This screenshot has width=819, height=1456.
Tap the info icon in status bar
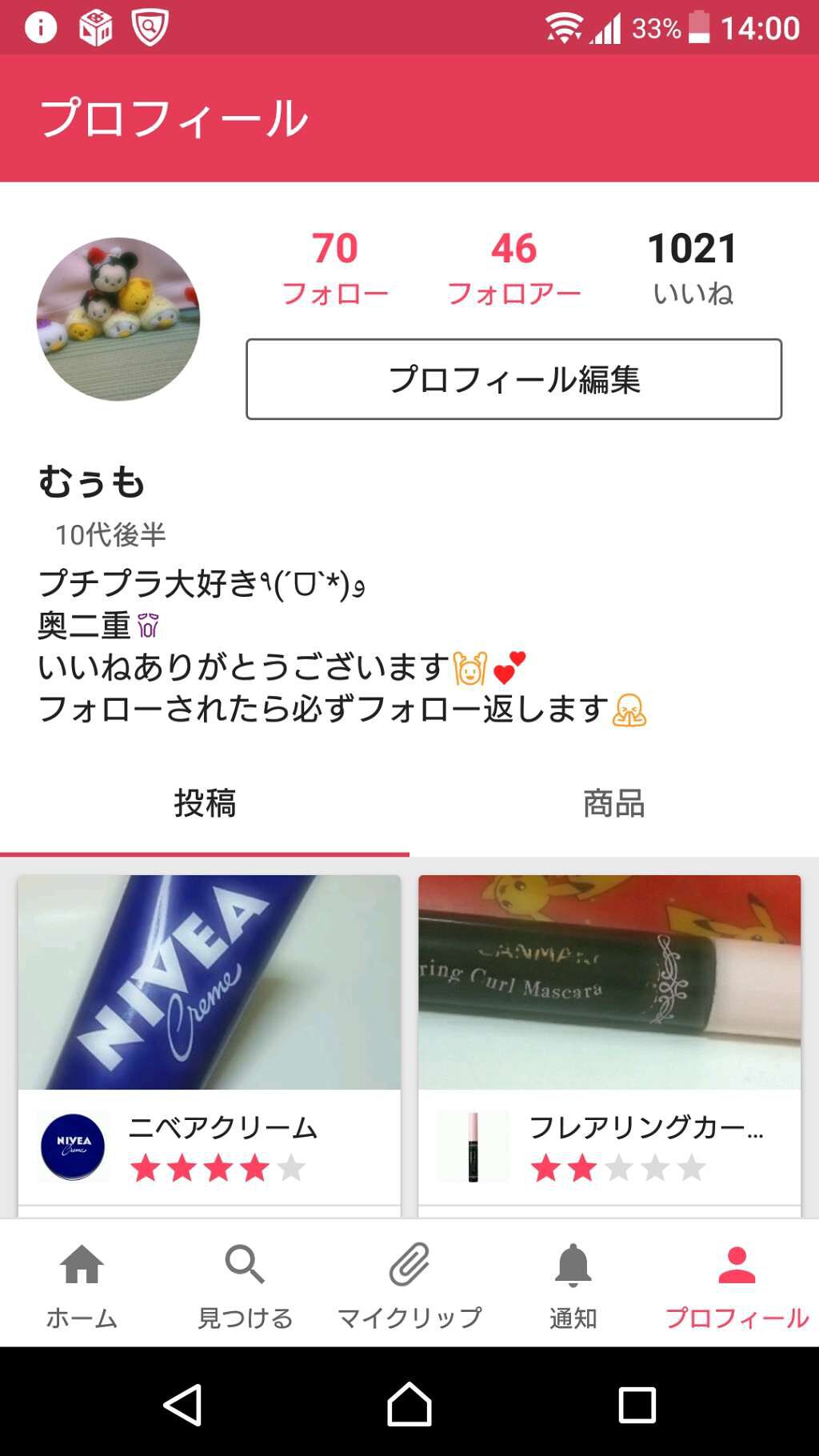pyautogui.click(x=40, y=27)
